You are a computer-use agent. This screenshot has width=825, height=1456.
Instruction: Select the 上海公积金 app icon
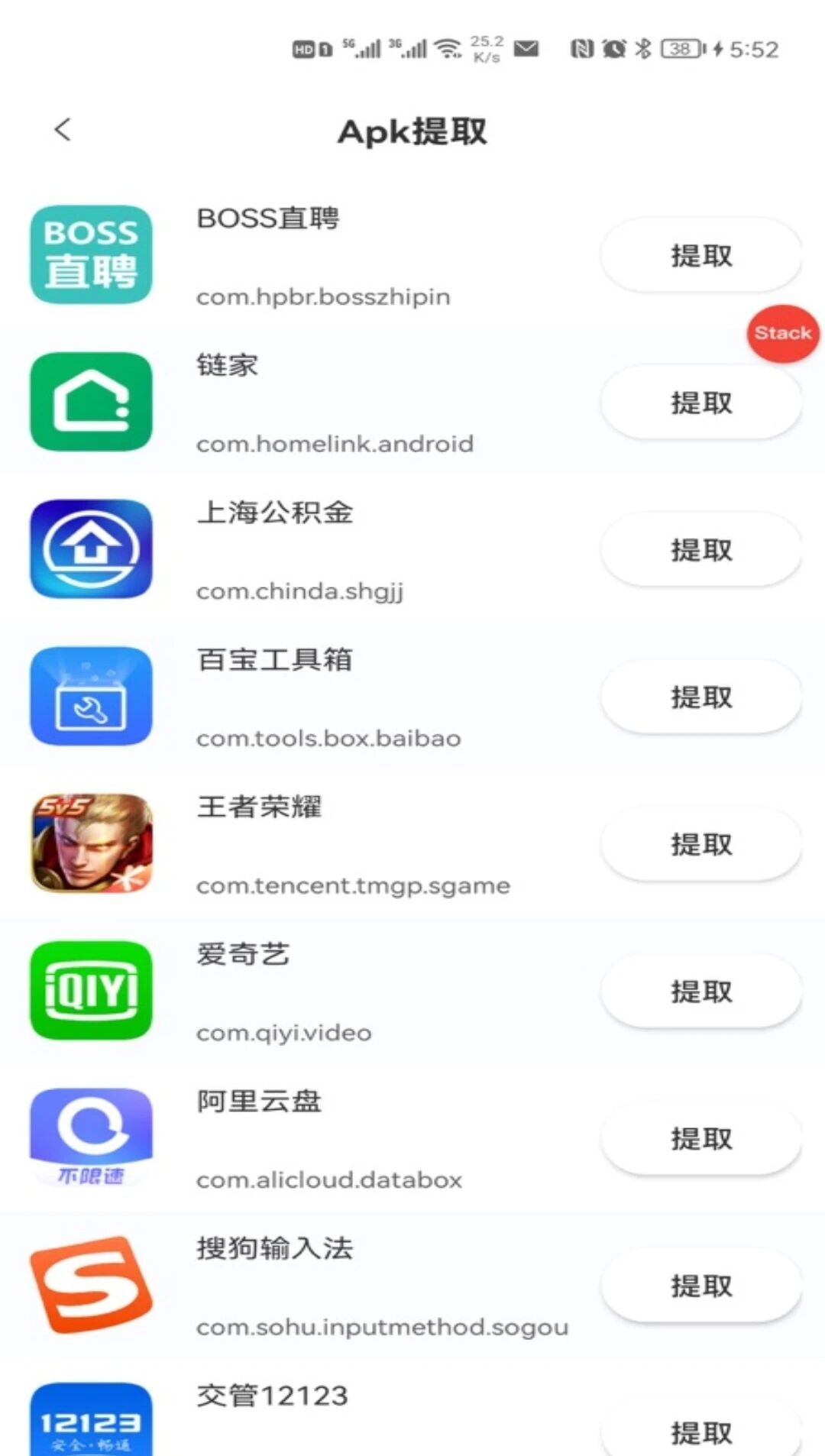tap(90, 549)
